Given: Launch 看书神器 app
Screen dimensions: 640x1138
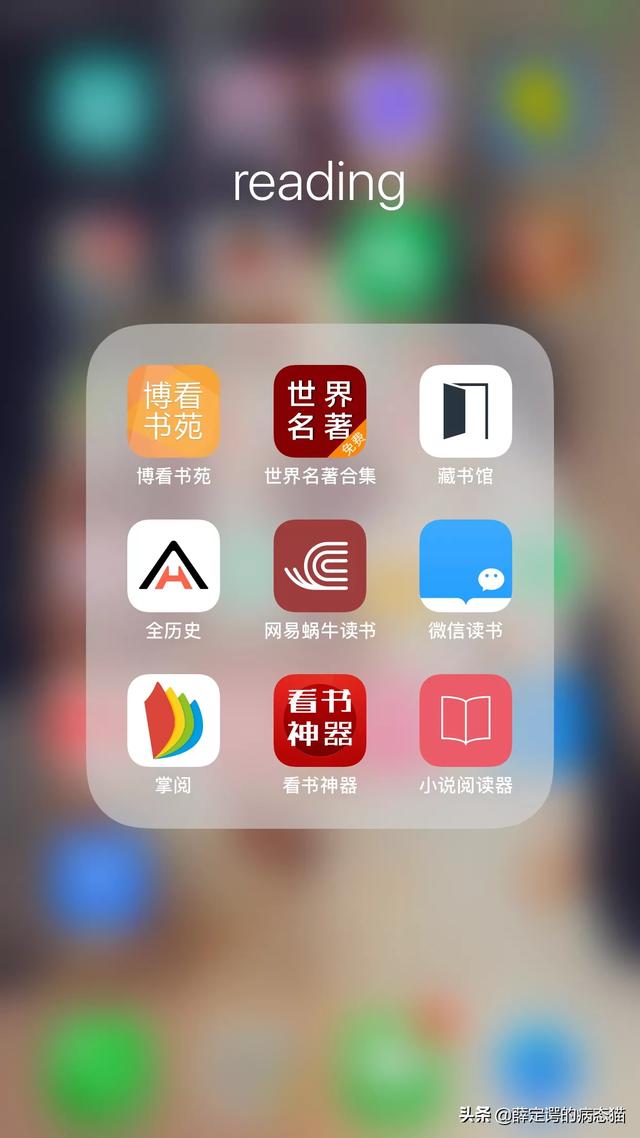Looking at the screenshot, I should pos(320,720).
